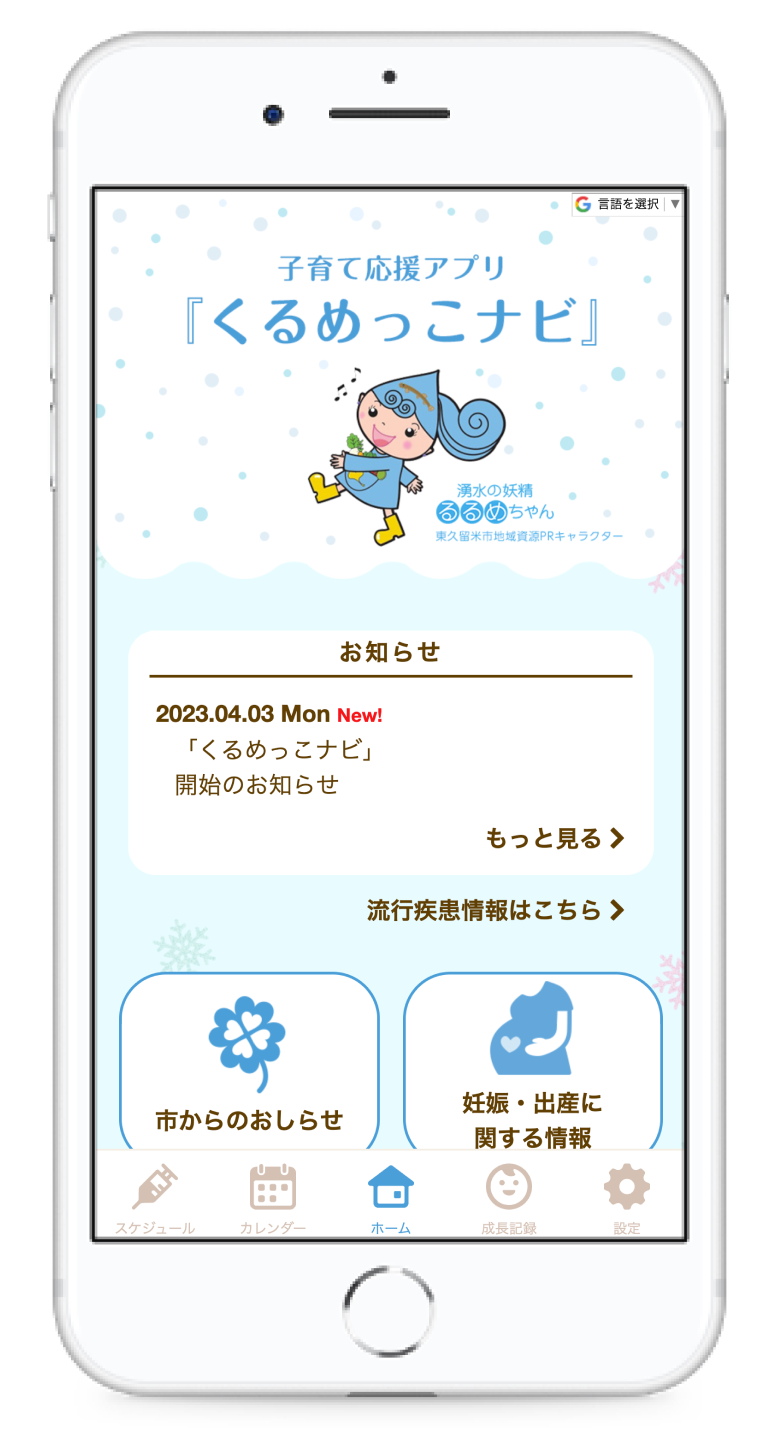Open the 市からのおしらせ card

249,1065
